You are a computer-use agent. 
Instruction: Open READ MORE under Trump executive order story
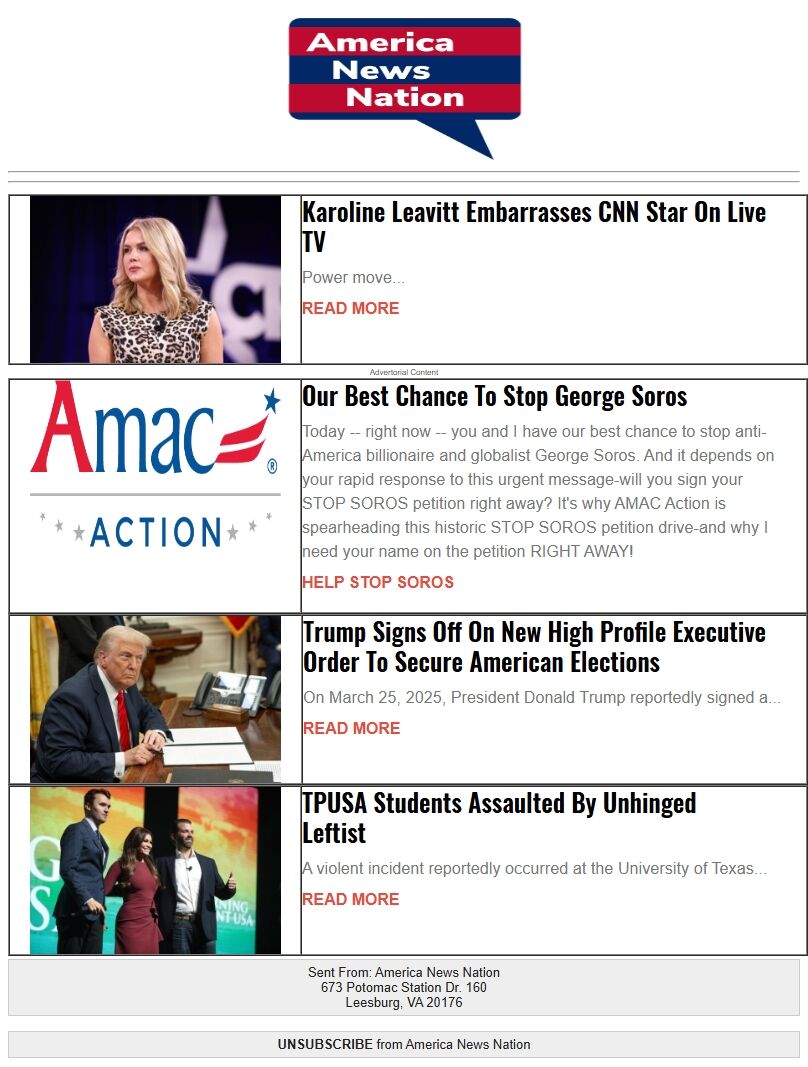[x=350, y=728]
